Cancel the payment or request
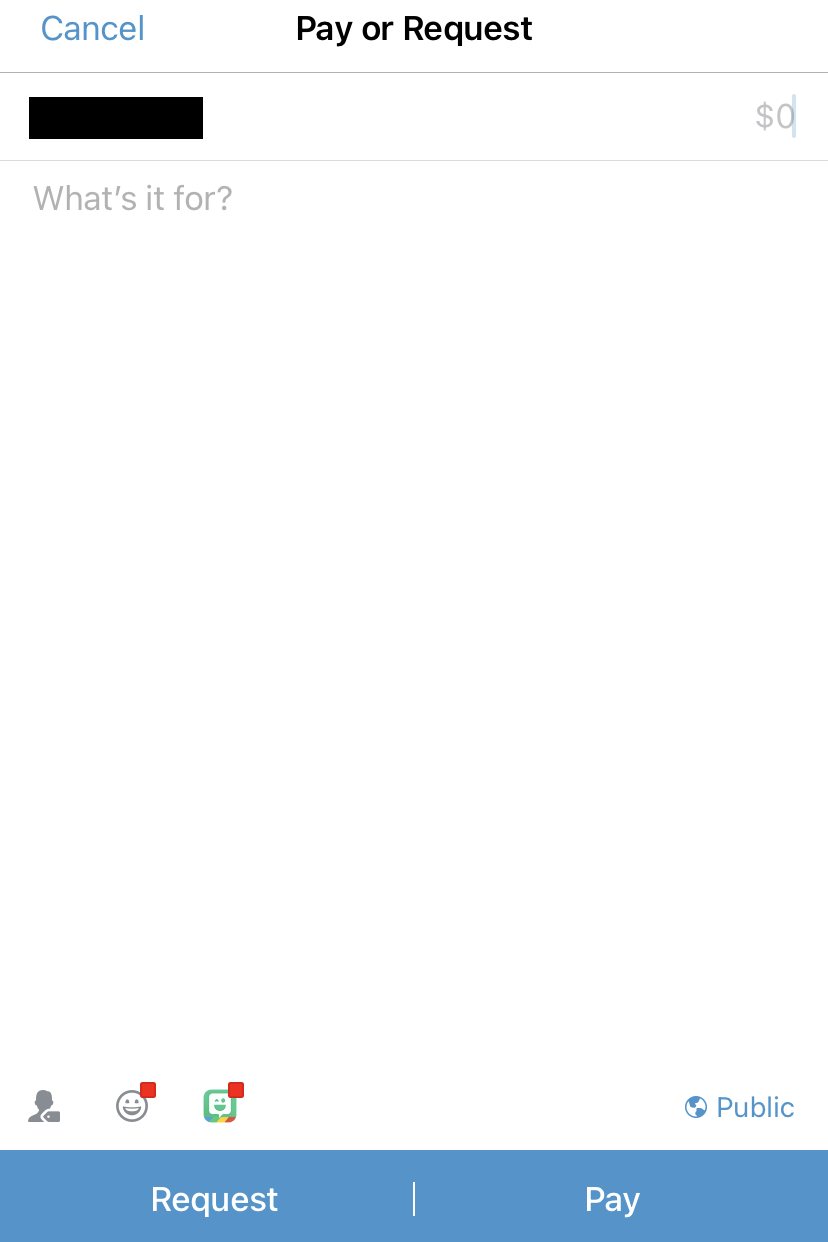The image size is (828, 1242). tap(92, 29)
